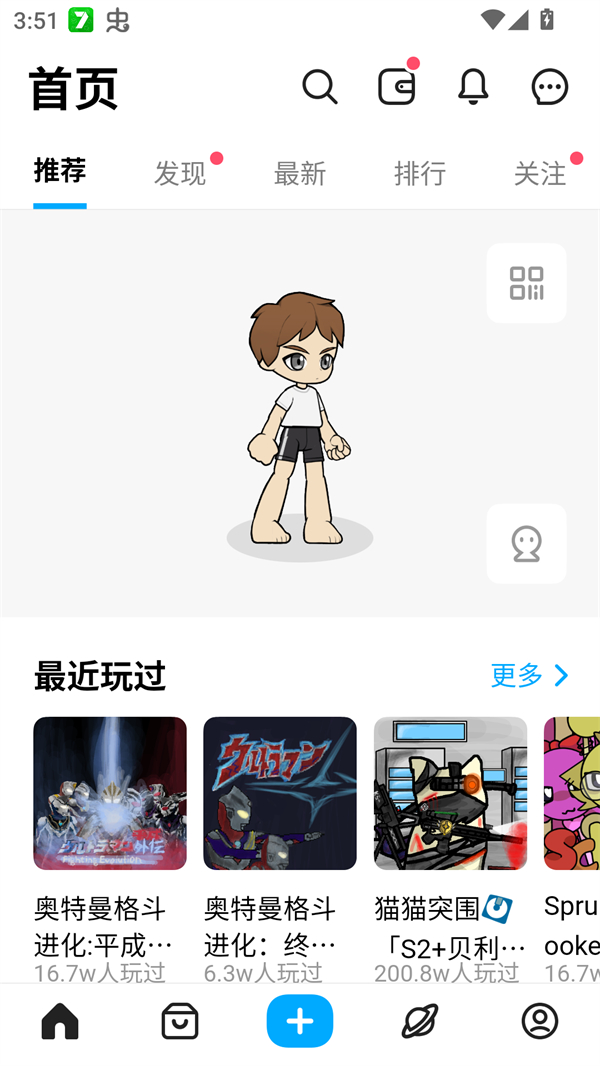This screenshot has width=600, height=1066.
Task: Tap the avatar face button
Action: 526,544
